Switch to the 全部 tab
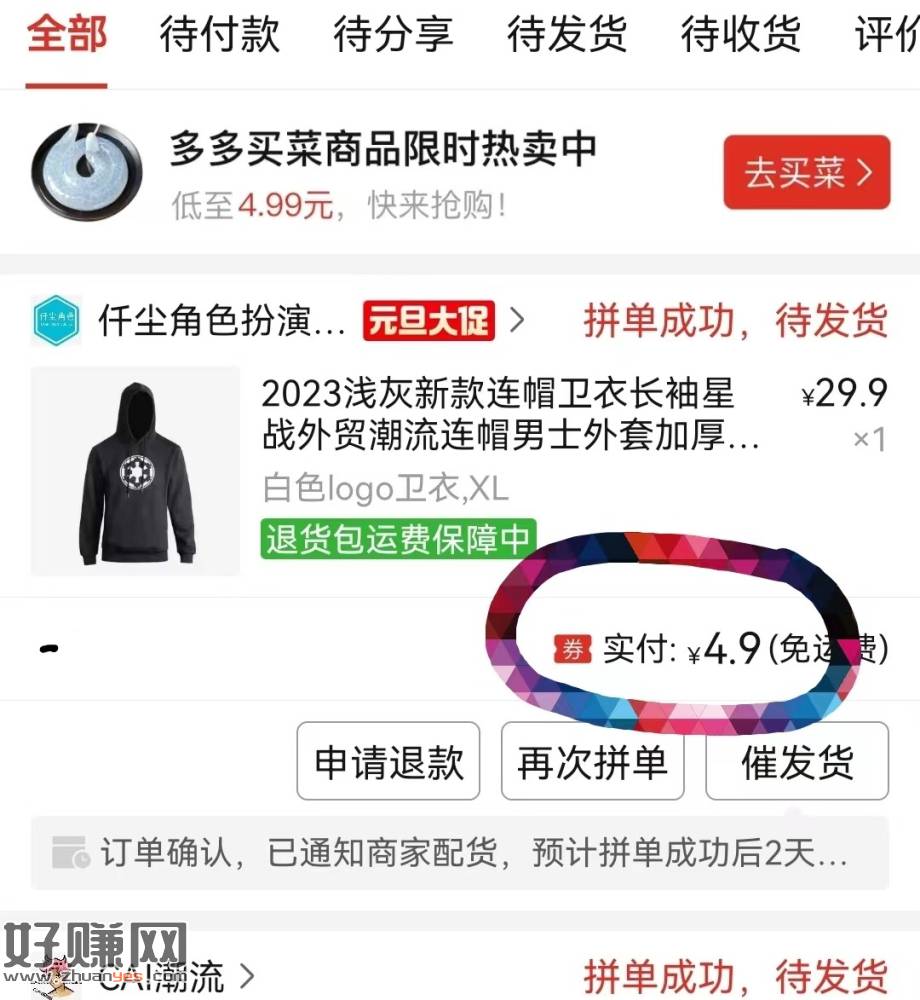The height and width of the screenshot is (1000, 920). click(x=66, y=35)
